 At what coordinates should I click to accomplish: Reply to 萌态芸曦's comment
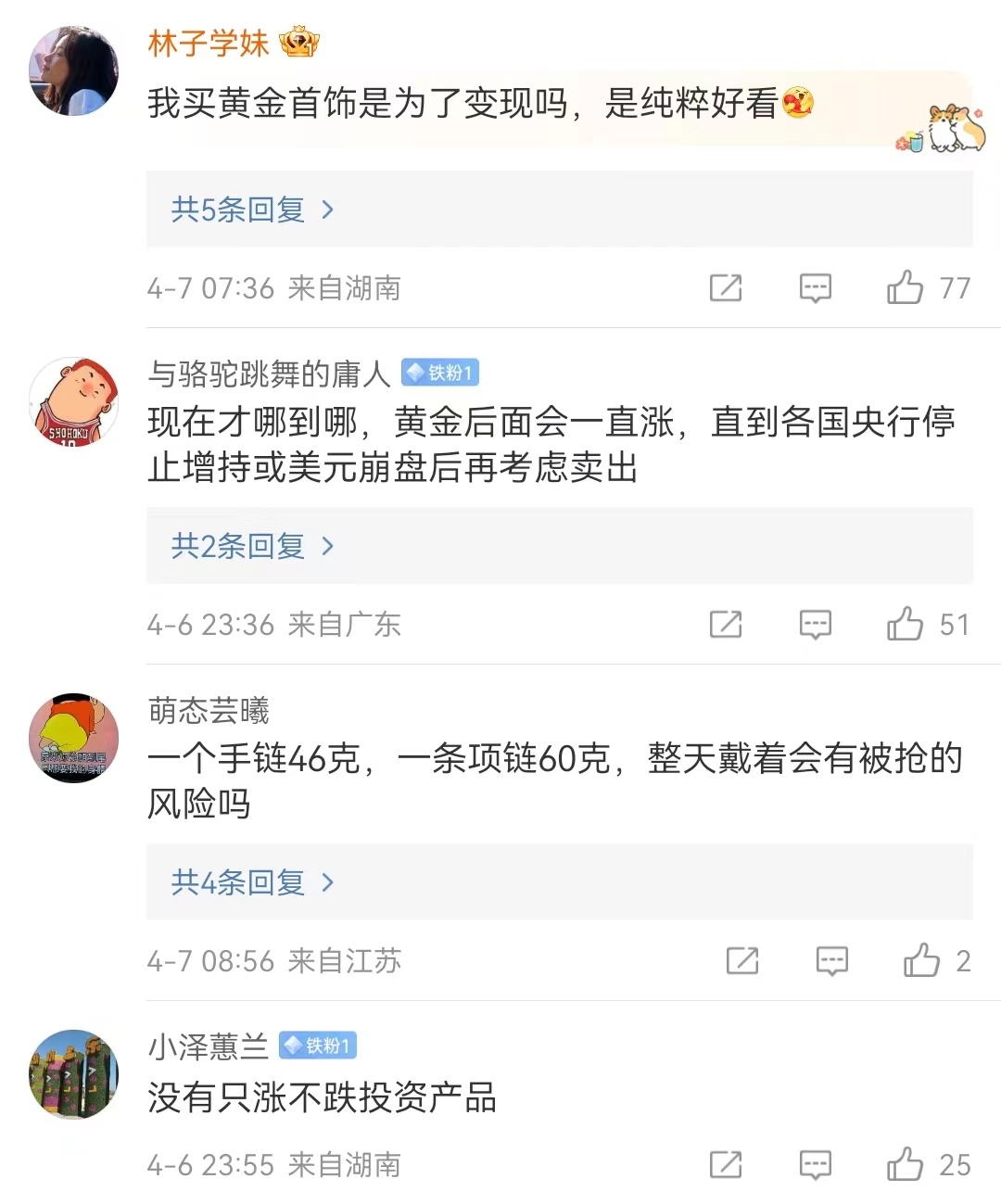832,961
